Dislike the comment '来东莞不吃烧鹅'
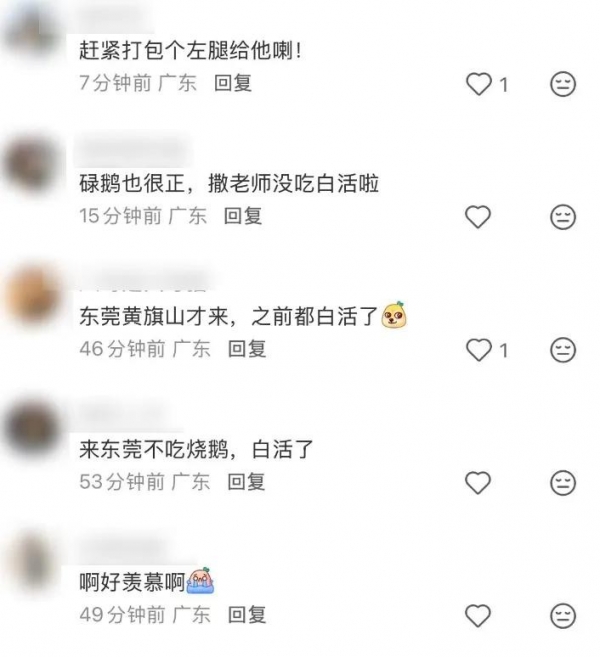This screenshot has height=657, width=600. click(x=563, y=482)
